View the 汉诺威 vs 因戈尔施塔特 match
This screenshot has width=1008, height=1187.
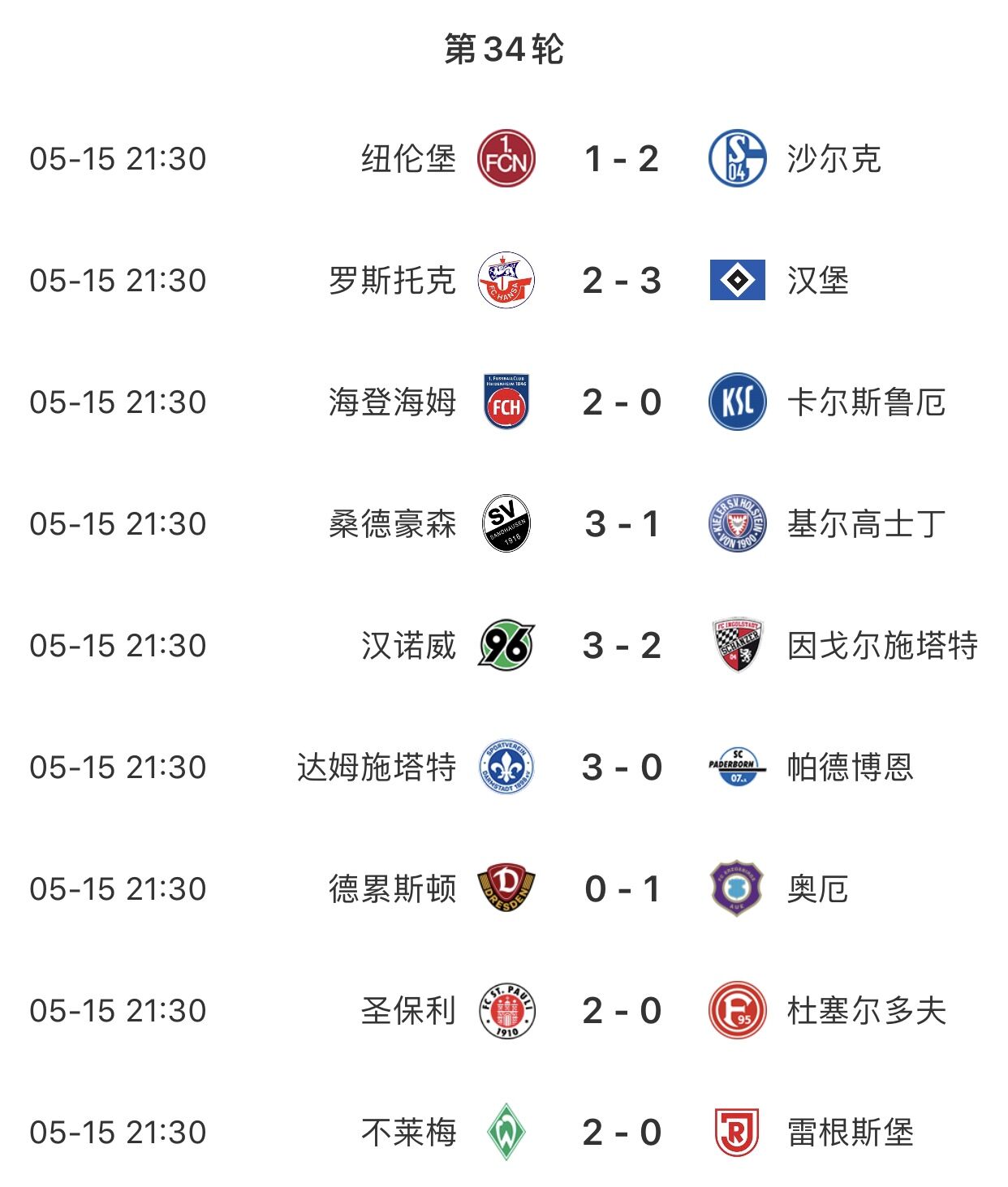[621, 646]
